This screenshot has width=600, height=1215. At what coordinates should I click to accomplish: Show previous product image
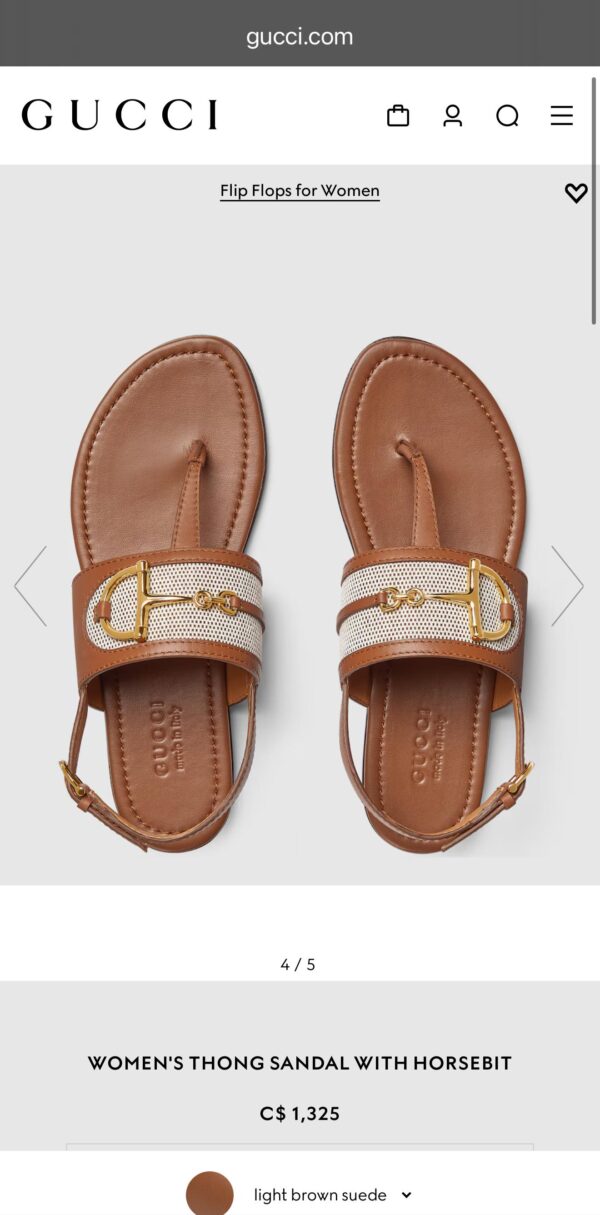tap(30, 586)
